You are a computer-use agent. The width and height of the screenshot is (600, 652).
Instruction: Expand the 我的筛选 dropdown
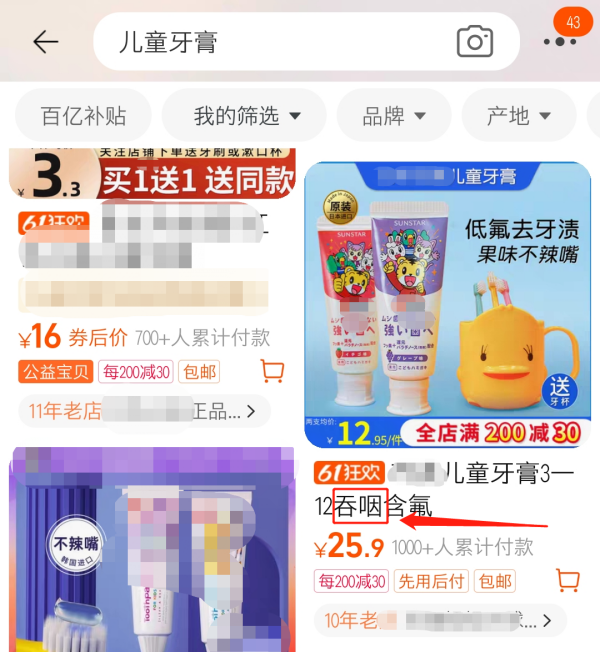(247, 116)
